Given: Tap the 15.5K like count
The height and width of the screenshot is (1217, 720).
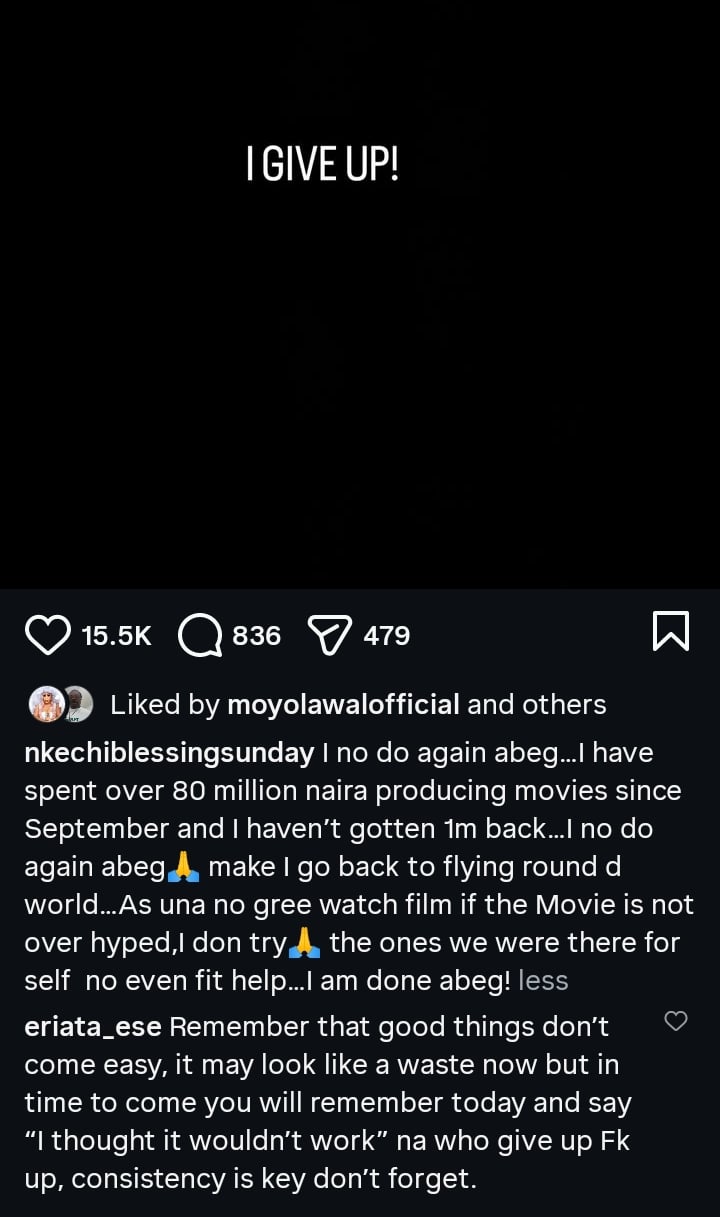Looking at the screenshot, I should (x=117, y=634).
